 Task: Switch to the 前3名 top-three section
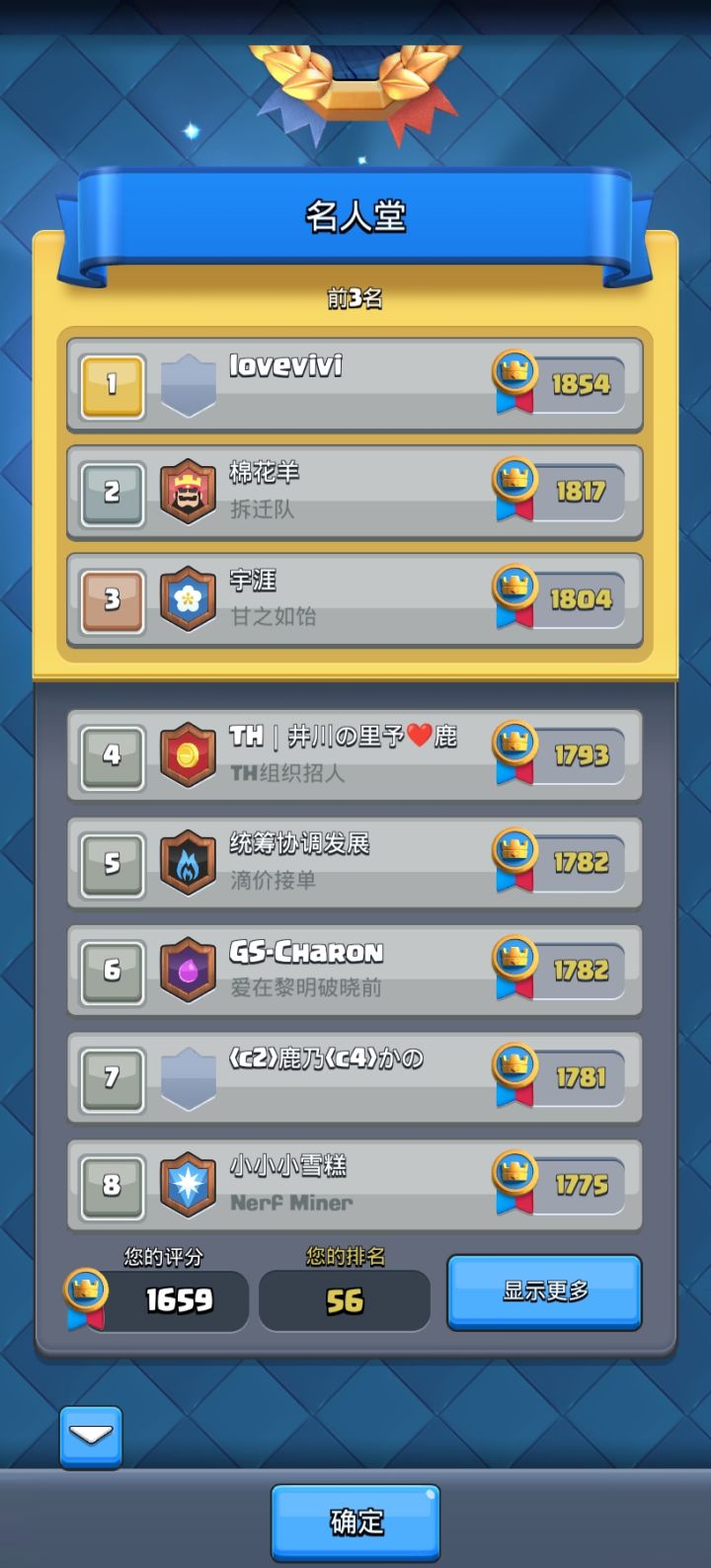coord(355,300)
